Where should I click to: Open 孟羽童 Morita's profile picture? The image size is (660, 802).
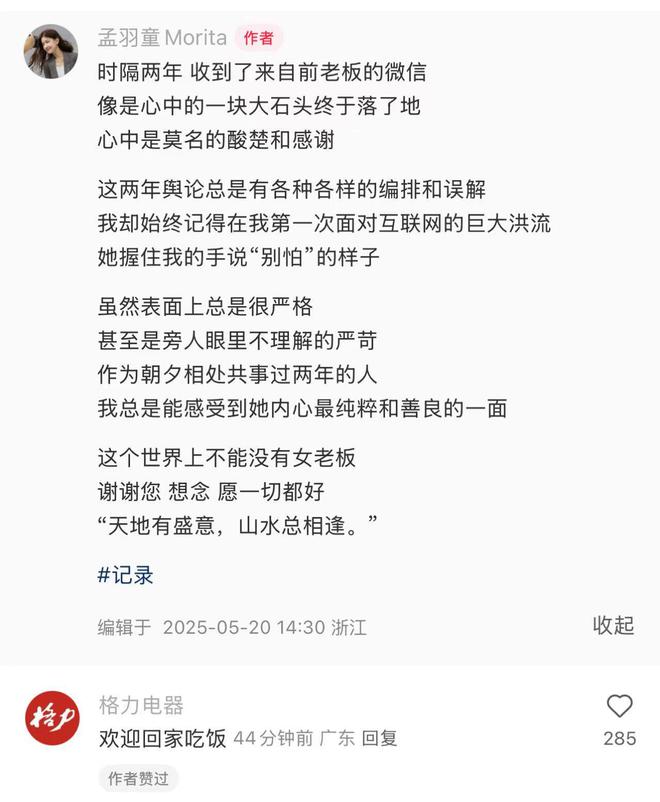coord(51,52)
